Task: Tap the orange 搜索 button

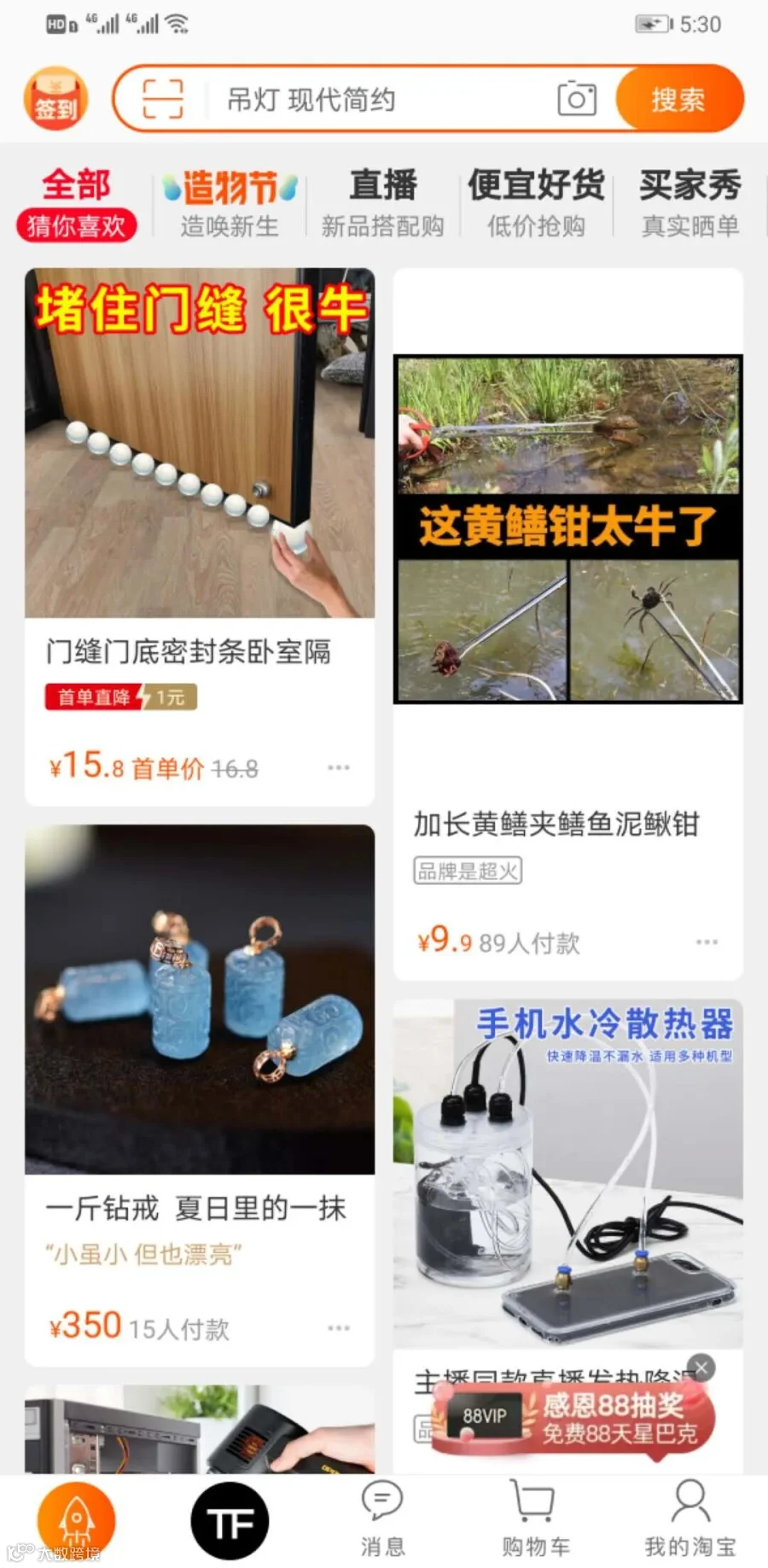Action: point(679,100)
